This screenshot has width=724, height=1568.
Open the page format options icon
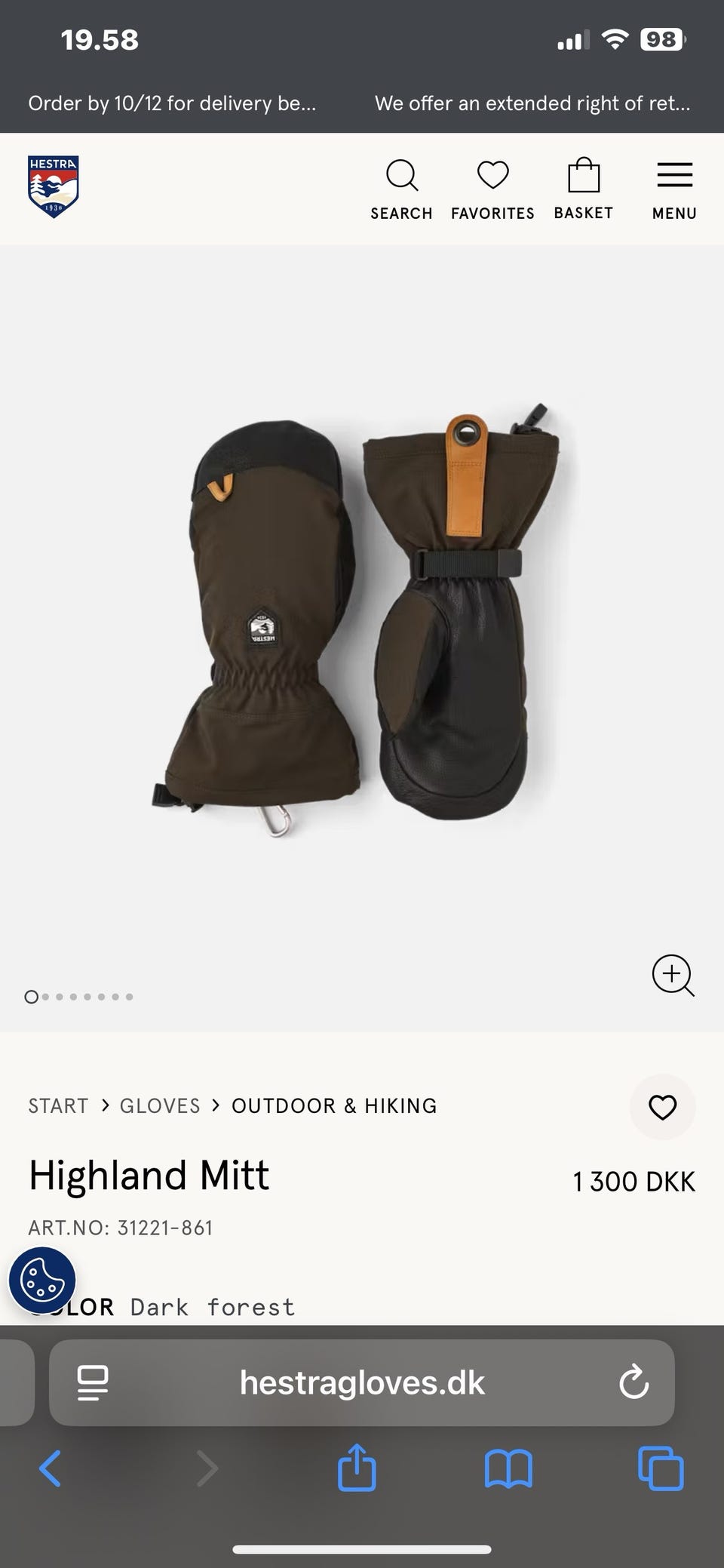click(x=93, y=1383)
